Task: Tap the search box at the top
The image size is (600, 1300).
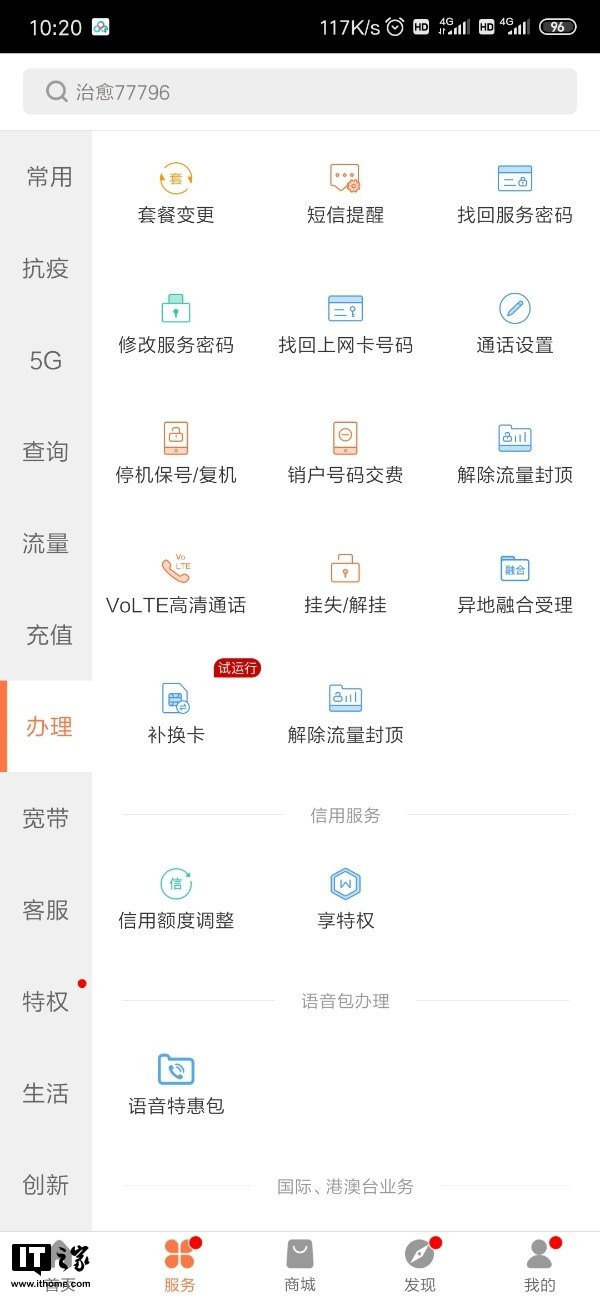Action: 300,92
